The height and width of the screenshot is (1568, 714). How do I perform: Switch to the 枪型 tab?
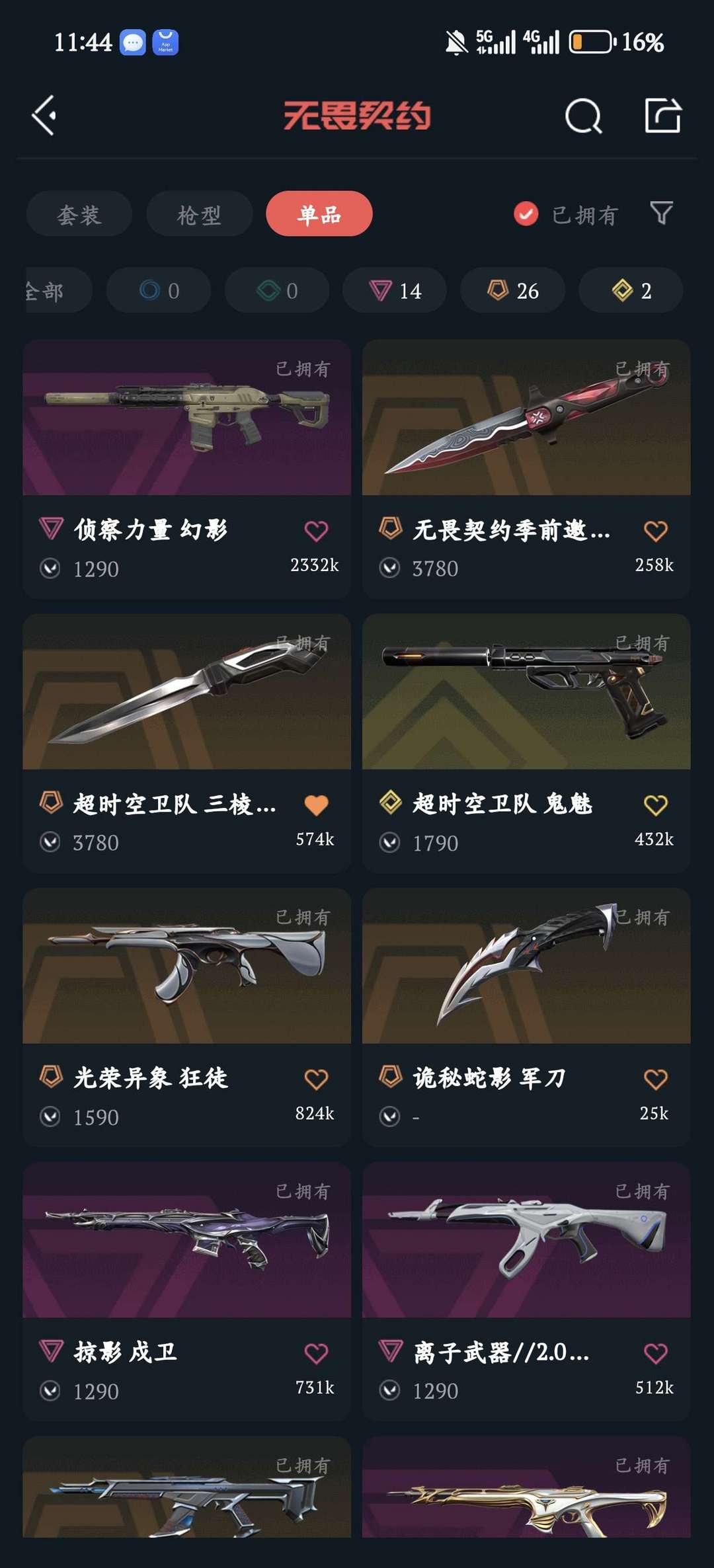(198, 214)
